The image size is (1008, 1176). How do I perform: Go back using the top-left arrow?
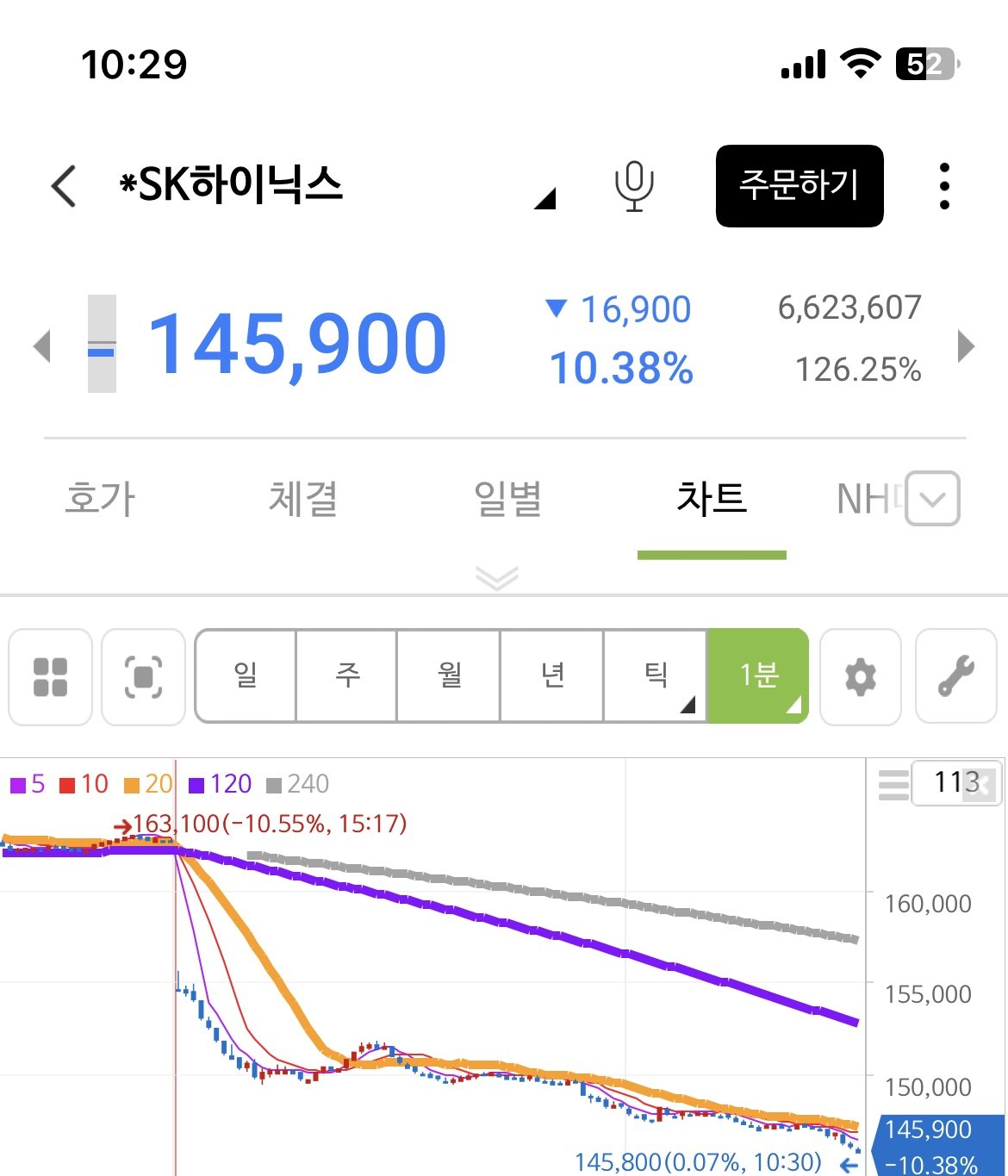click(65, 185)
